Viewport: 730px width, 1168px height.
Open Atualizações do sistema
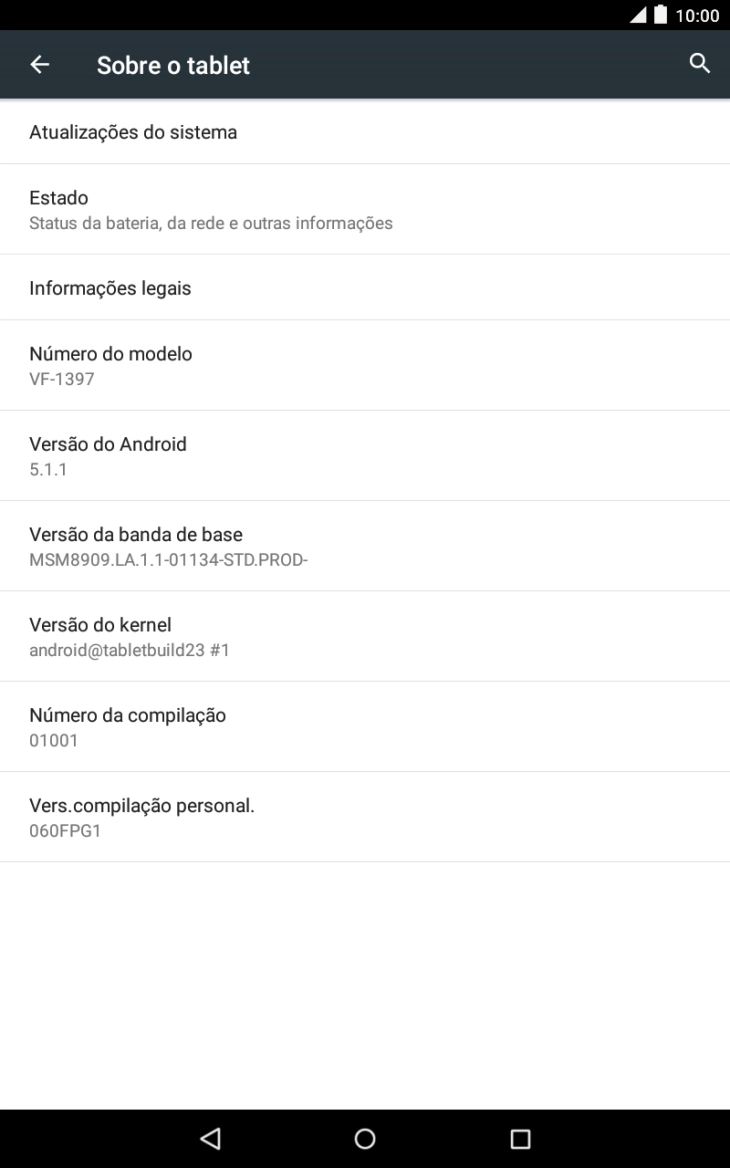133,131
